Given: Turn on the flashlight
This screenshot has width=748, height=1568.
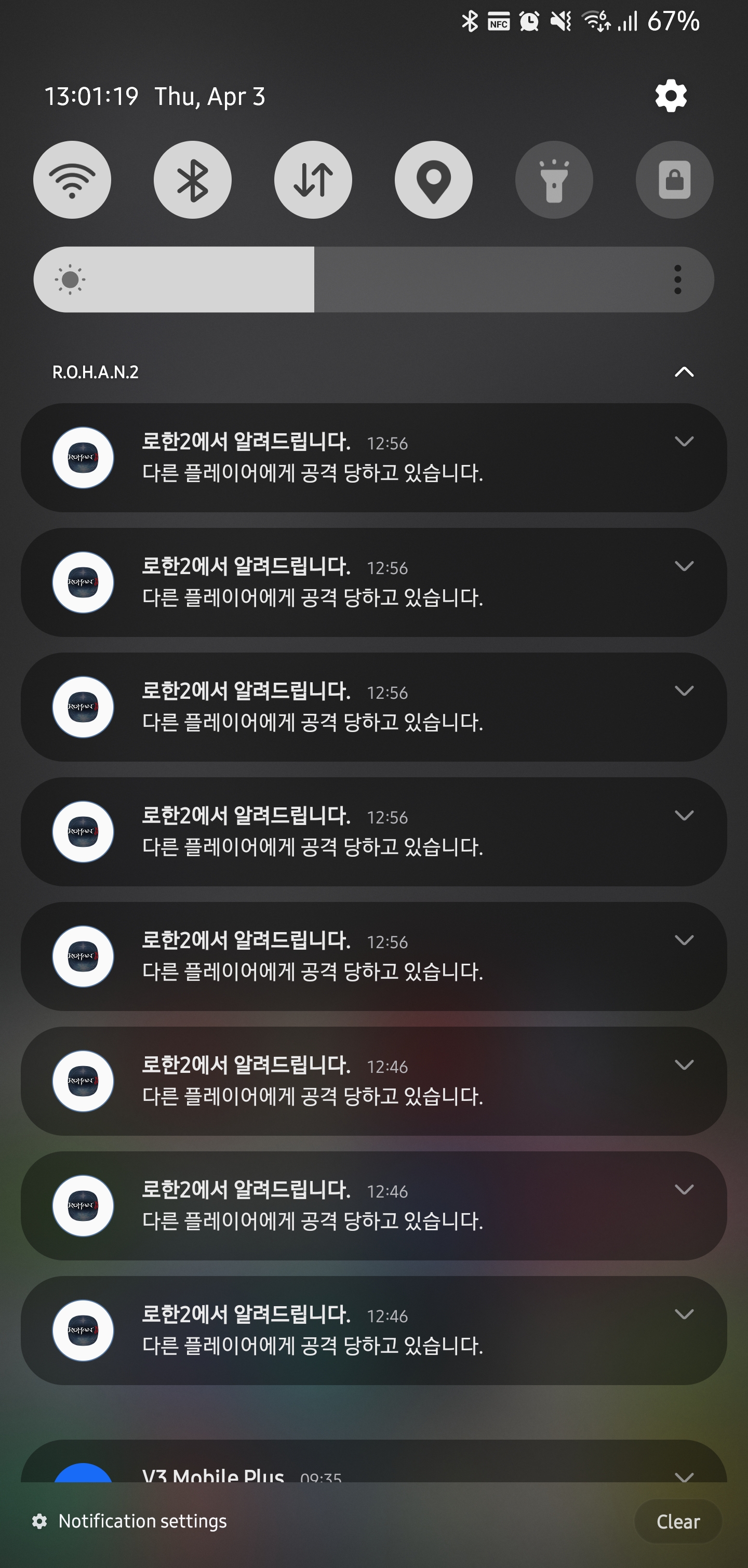Looking at the screenshot, I should click(554, 180).
